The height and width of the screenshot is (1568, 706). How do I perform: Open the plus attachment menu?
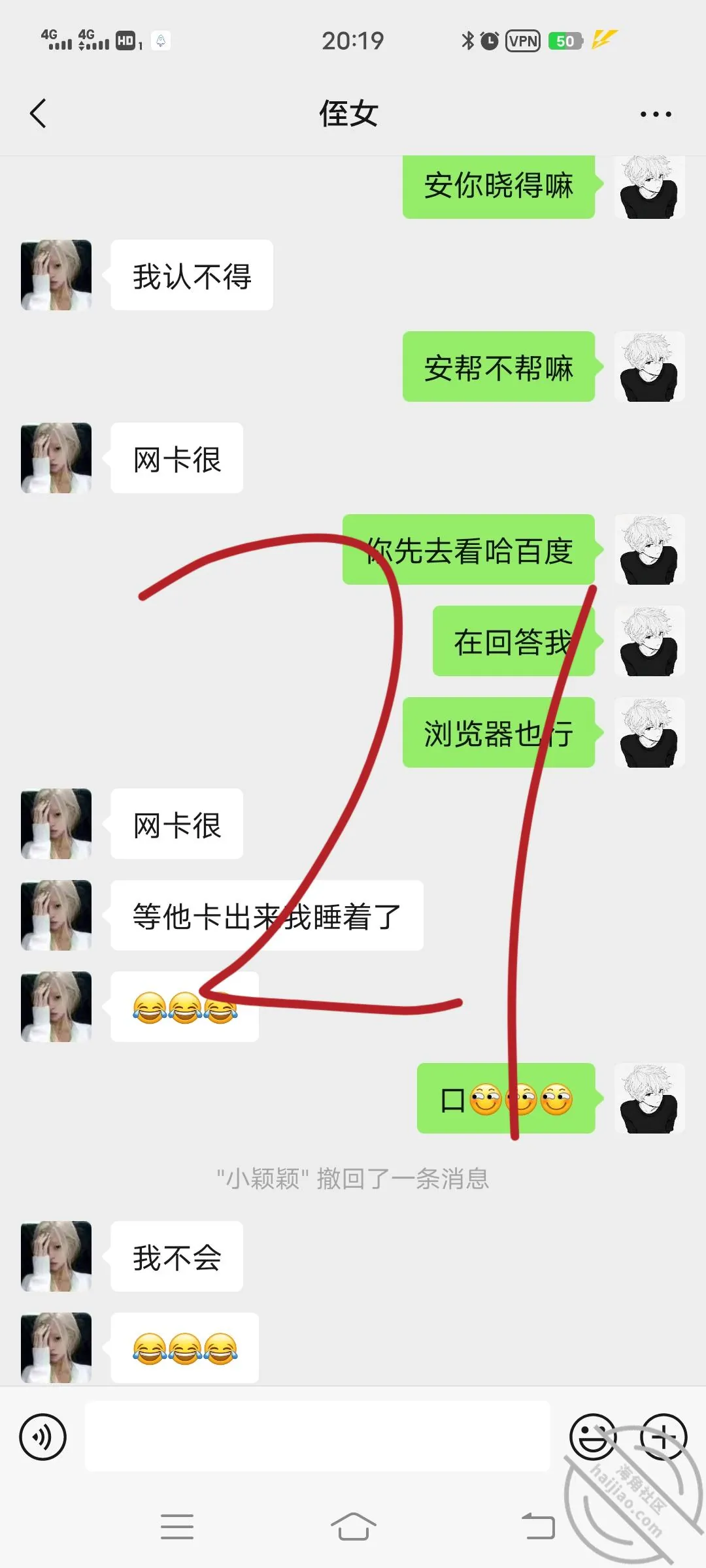pos(663,1437)
